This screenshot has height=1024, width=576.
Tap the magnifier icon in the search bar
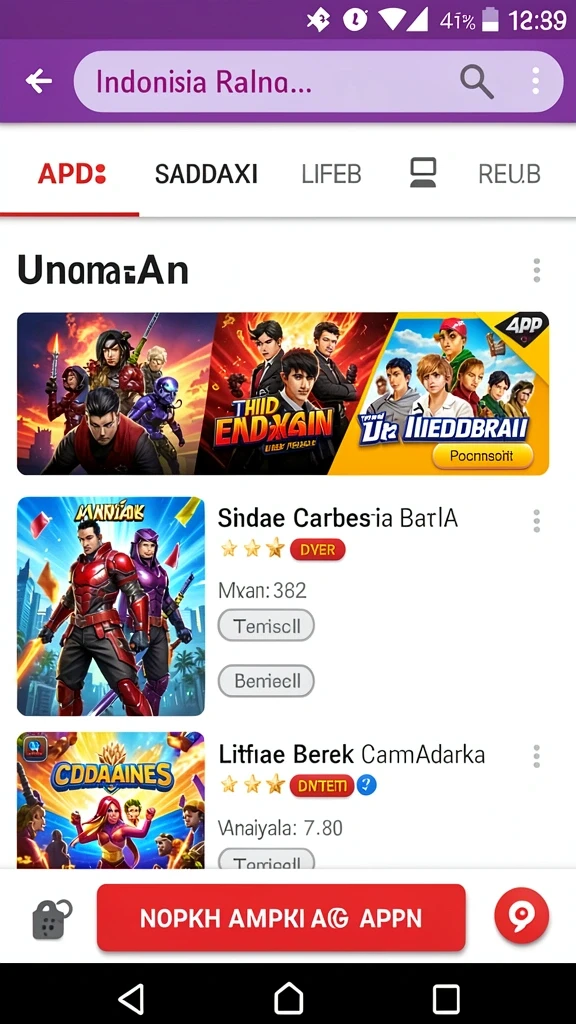pos(476,82)
